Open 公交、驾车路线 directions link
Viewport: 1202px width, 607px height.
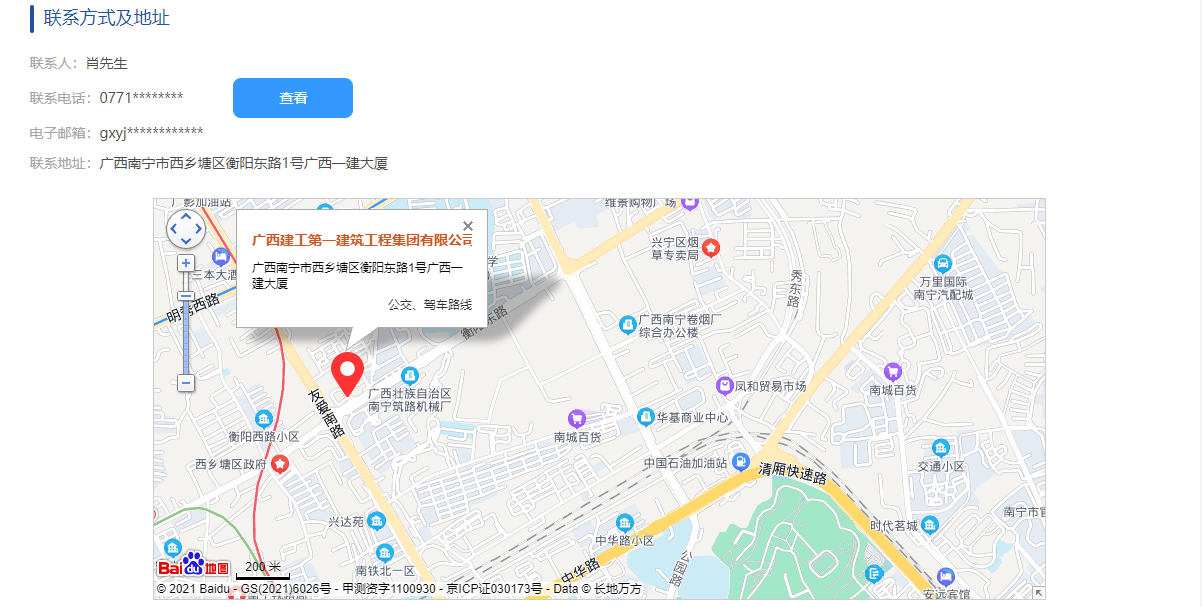pyautogui.click(x=429, y=305)
